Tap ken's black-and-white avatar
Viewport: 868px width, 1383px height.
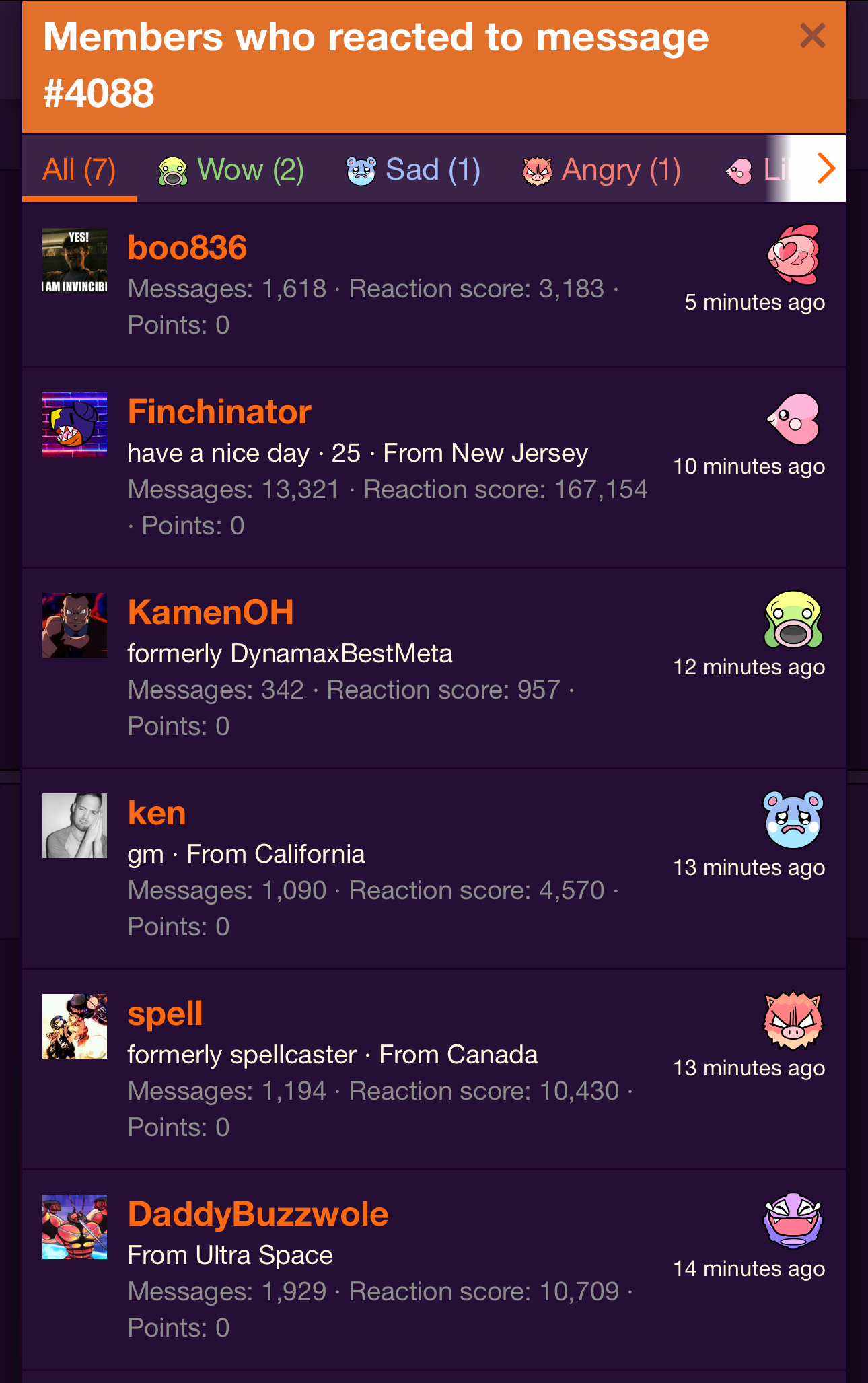click(75, 826)
